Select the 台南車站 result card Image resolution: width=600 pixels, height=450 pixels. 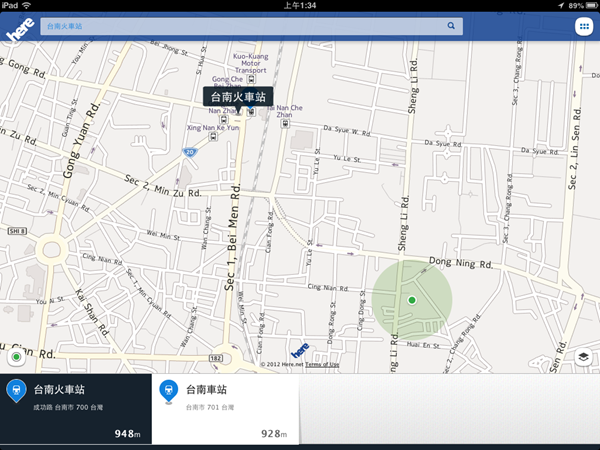[x=225, y=408]
